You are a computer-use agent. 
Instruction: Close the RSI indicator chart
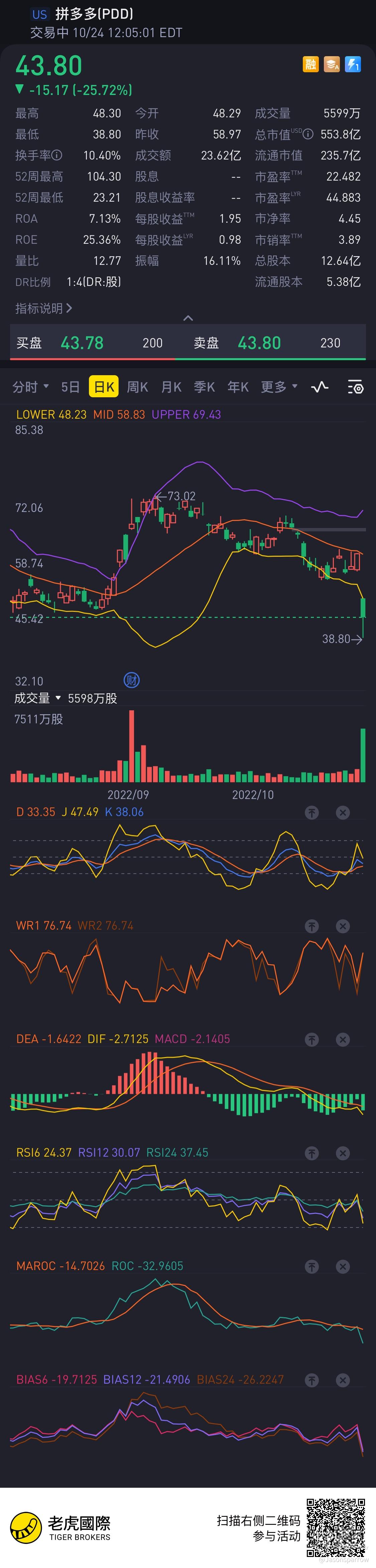(343, 1153)
